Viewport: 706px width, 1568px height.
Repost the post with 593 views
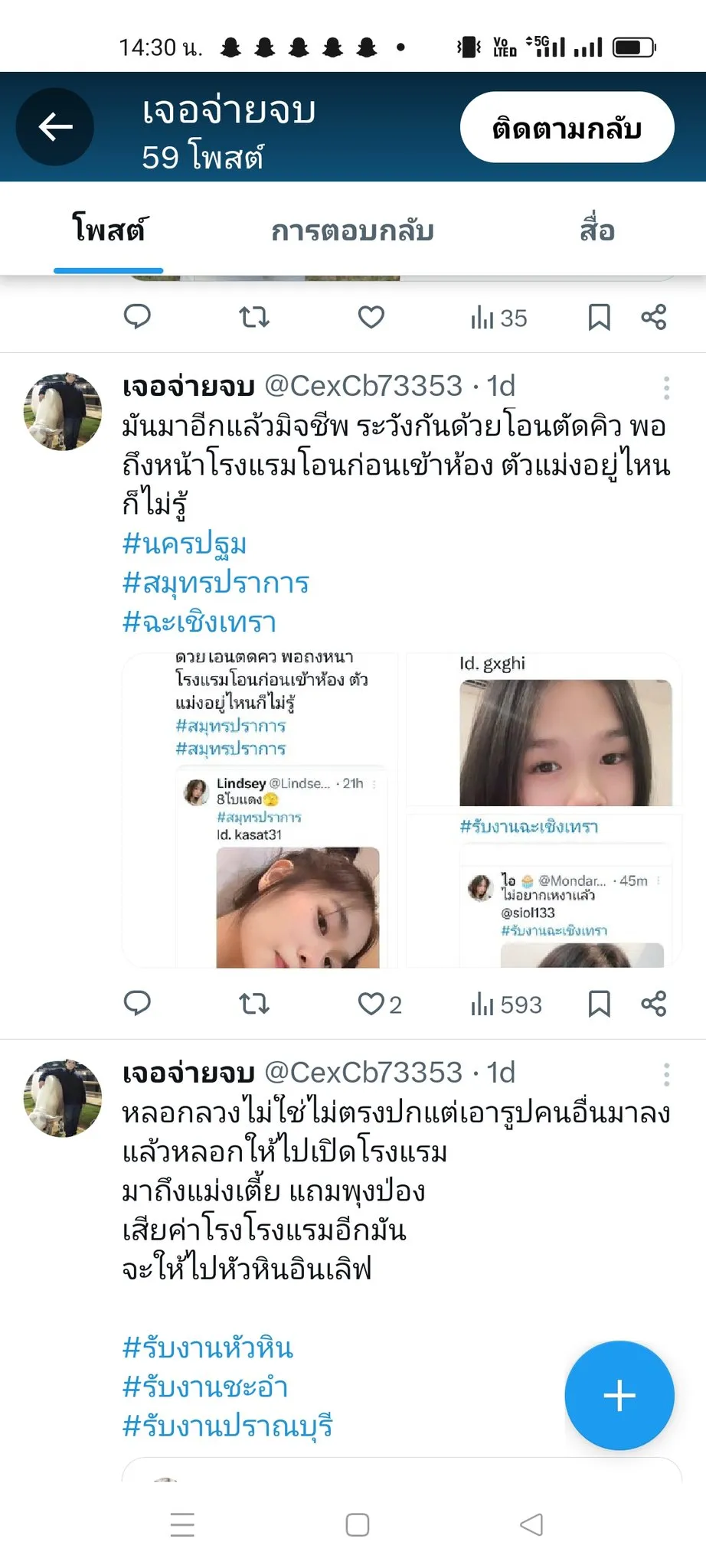point(254,1003)
